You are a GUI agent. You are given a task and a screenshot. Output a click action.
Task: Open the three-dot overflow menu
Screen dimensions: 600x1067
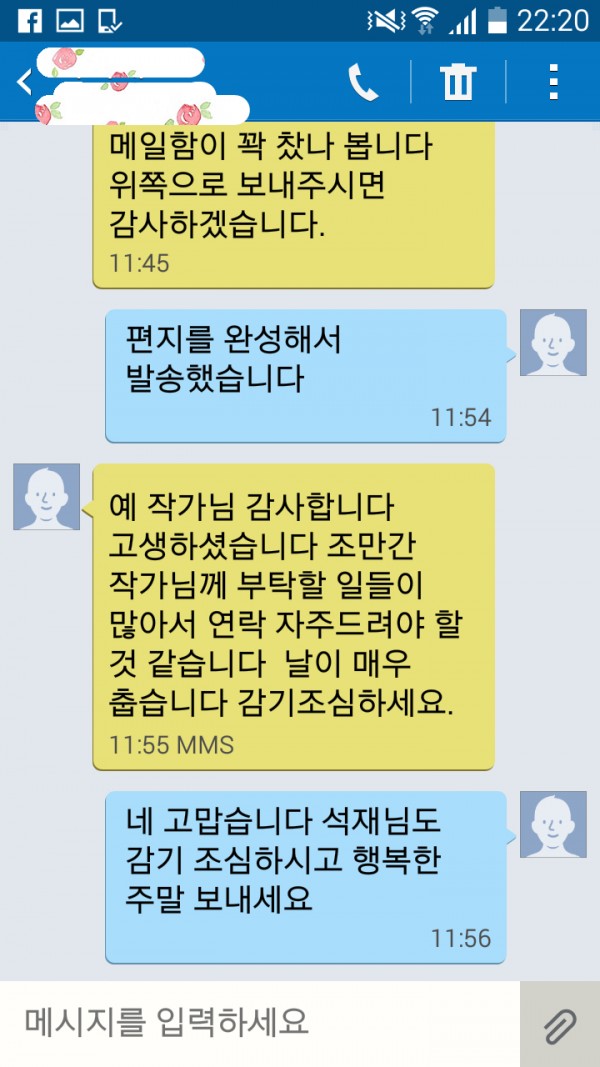point(553,82)
